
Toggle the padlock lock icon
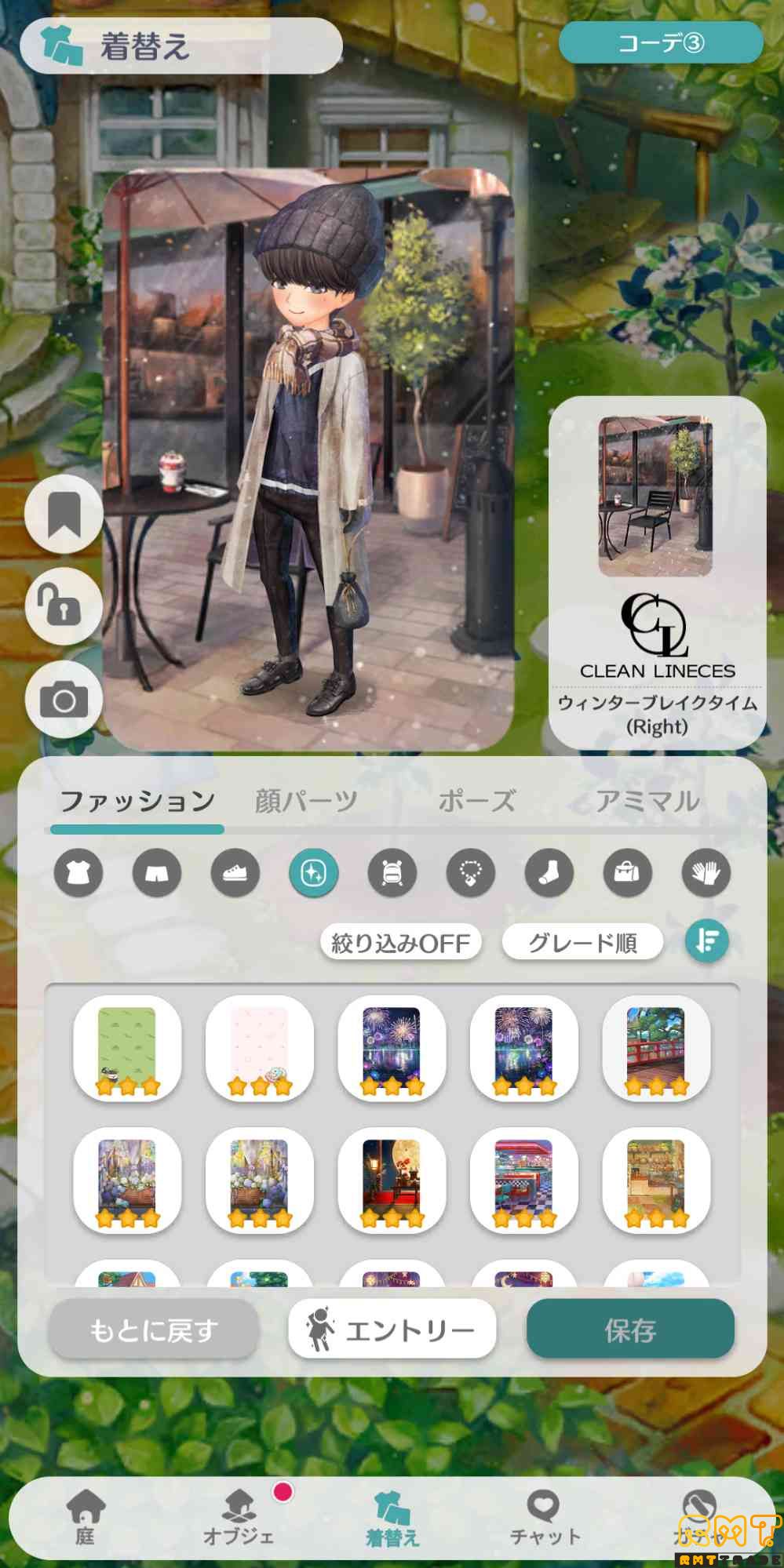[64, 606]
